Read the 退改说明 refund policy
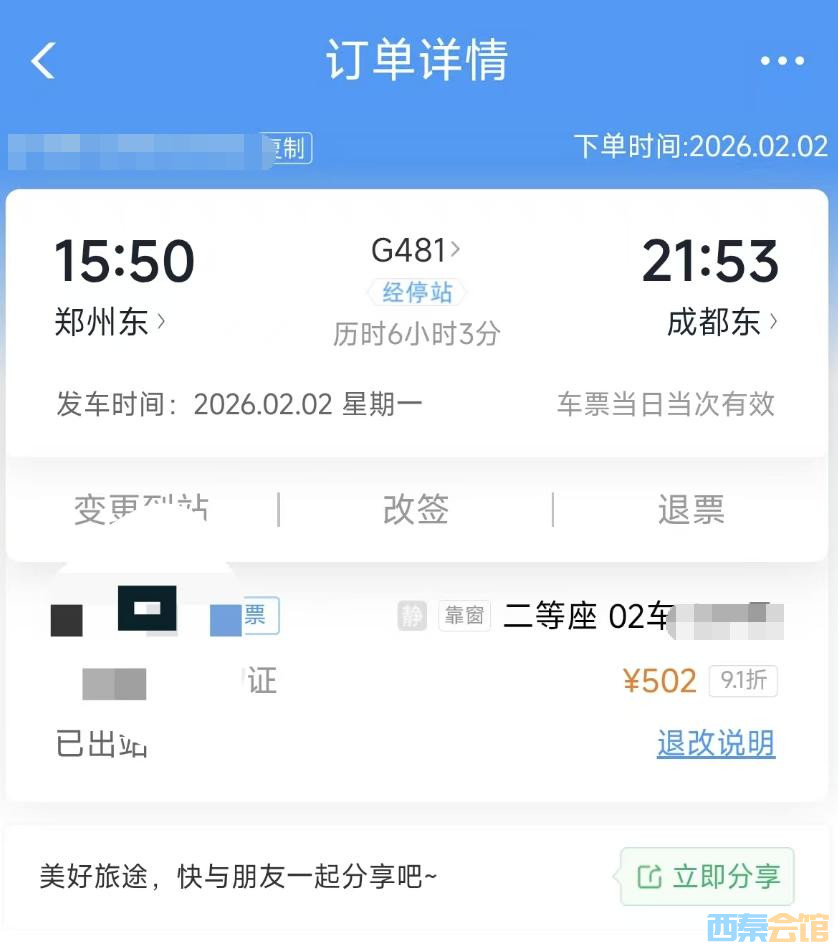Viewport: 838px width, 950px height. [x=715, y=743]
